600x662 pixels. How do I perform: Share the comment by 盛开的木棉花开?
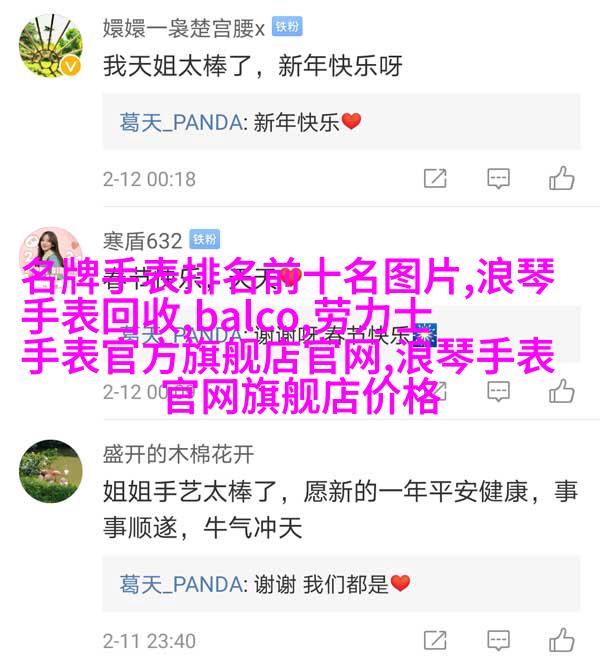(x=435, y=640)
